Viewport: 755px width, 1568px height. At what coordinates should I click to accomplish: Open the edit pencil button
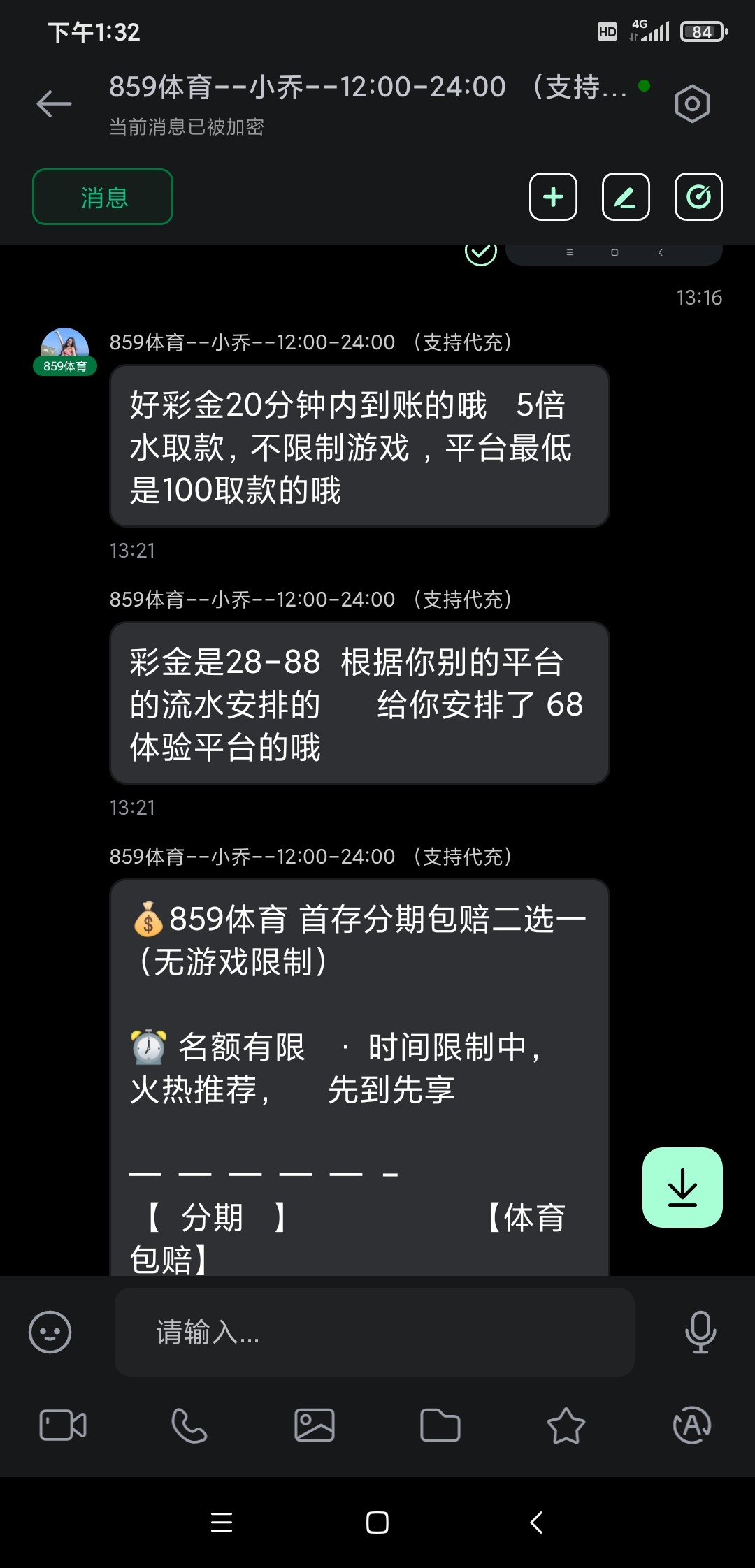[626, 197]
